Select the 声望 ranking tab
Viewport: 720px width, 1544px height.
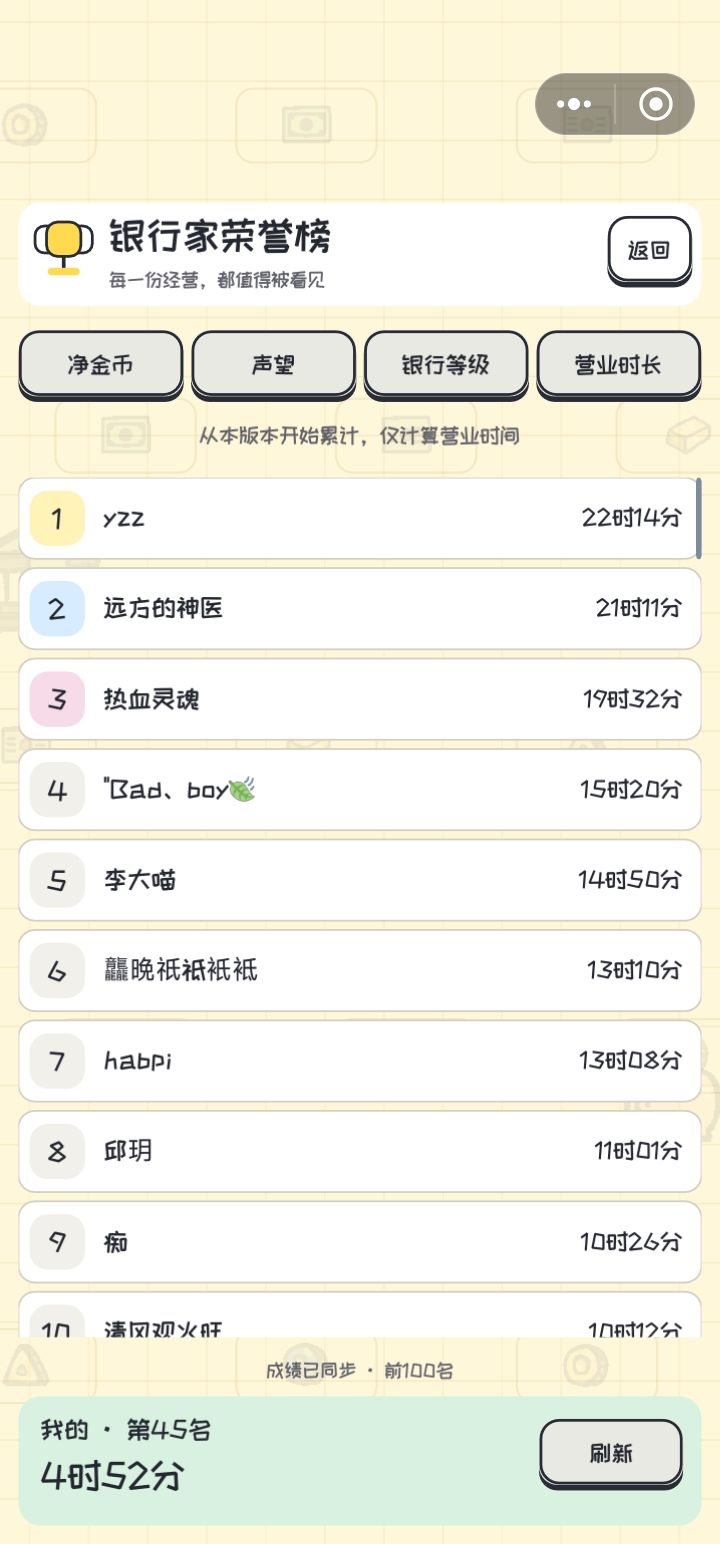(273, 365)
